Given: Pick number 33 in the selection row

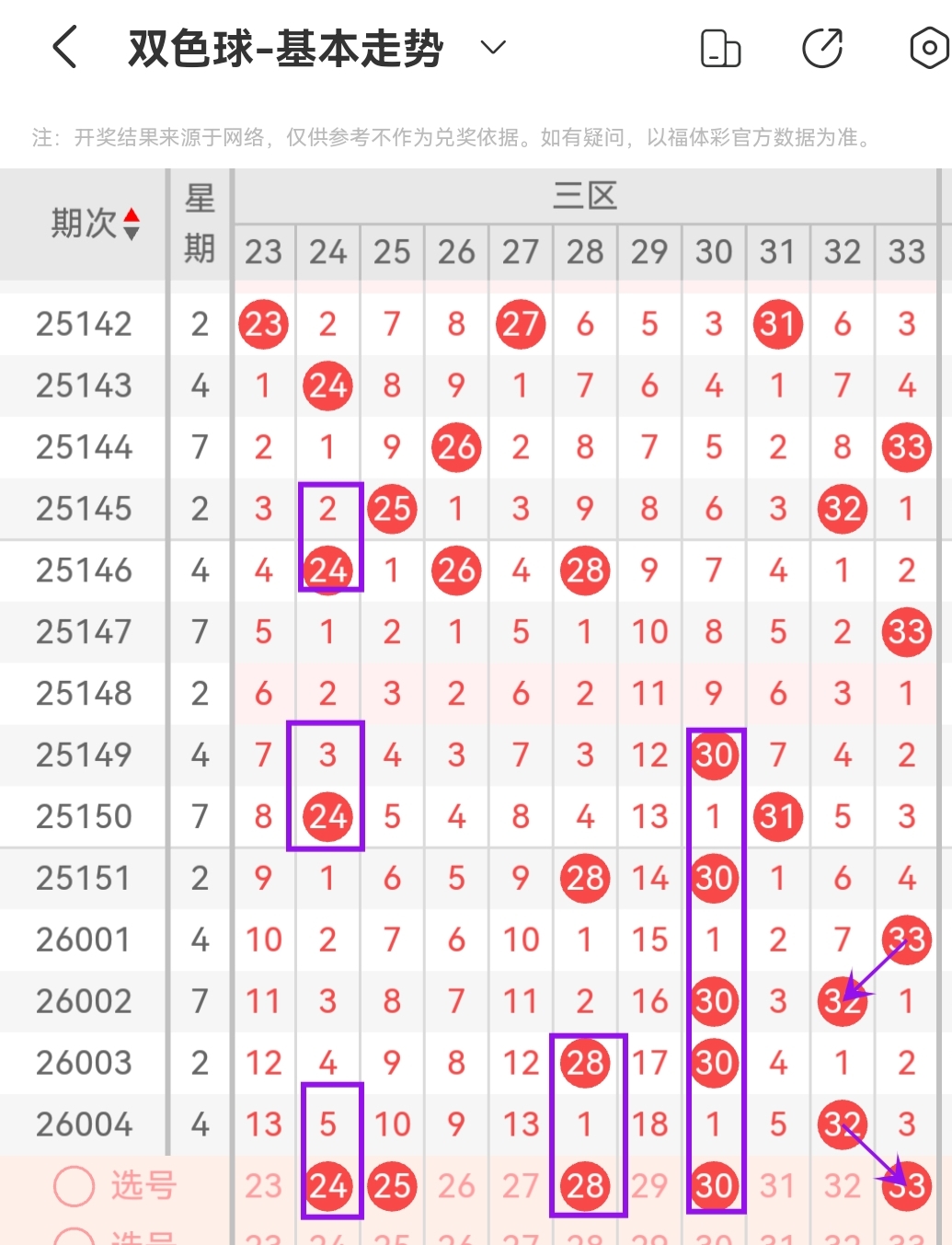Looking at the screenshot, I should 907,1186.
